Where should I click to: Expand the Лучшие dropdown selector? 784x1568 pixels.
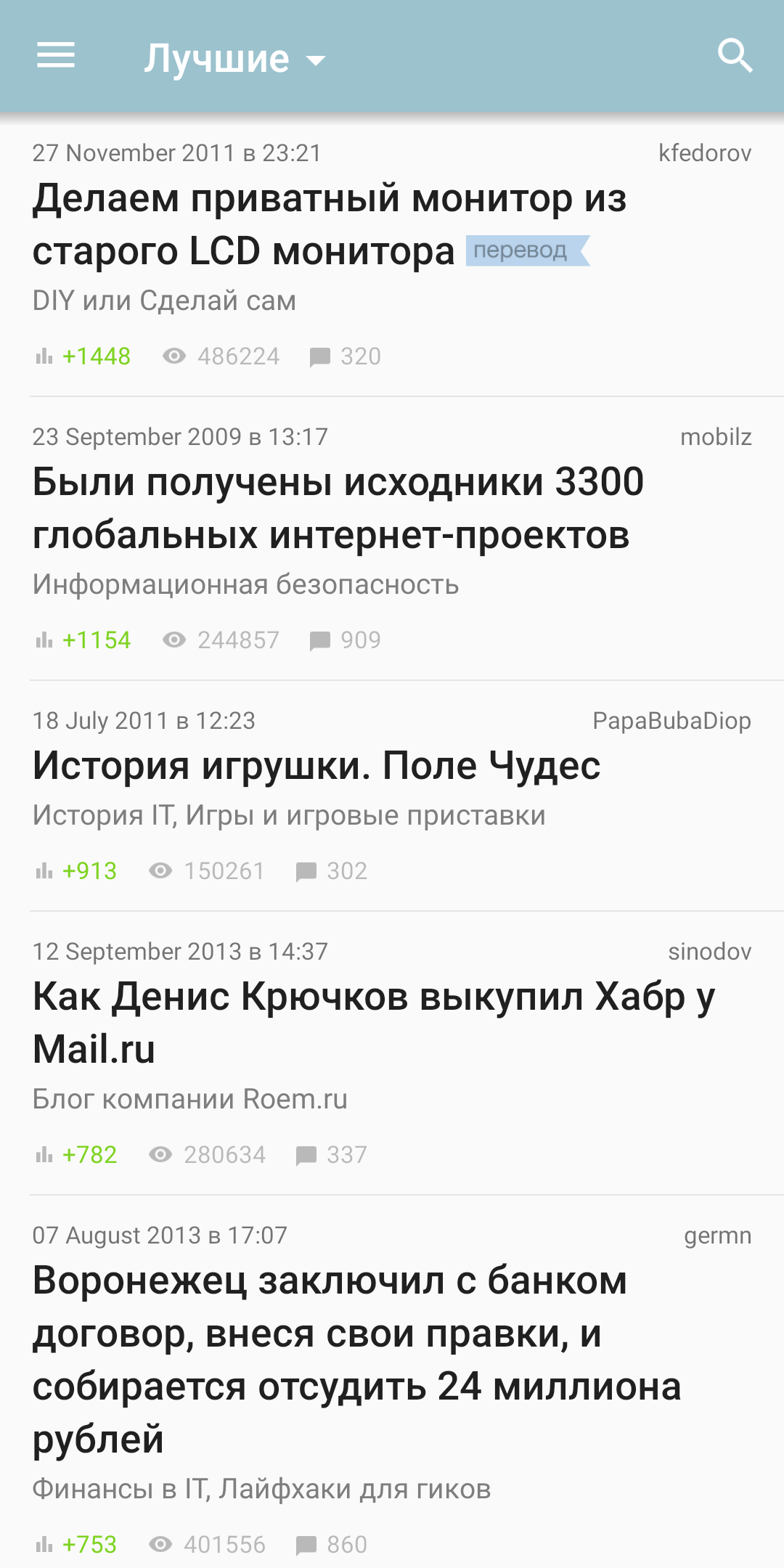point(234,58)
